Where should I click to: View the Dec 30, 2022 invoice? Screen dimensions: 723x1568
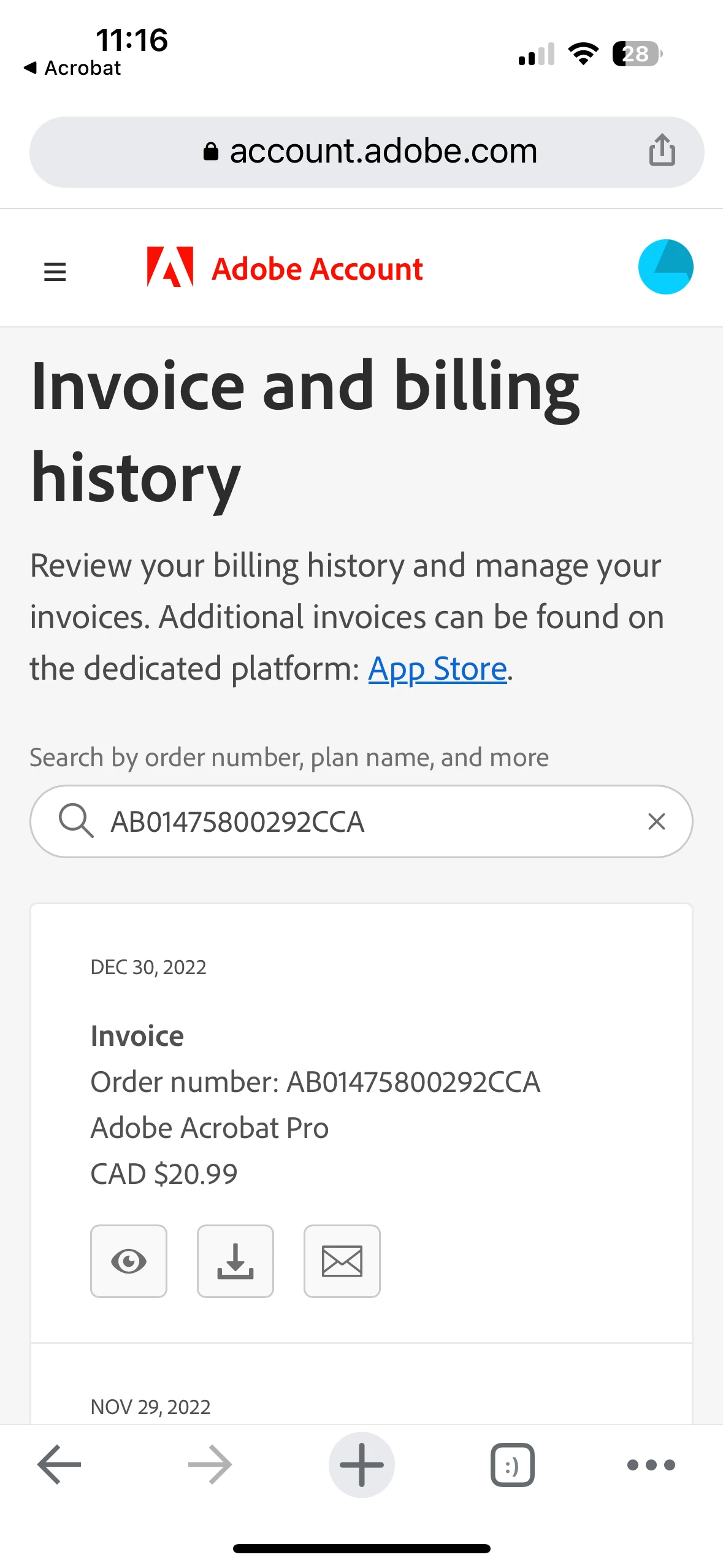pyautogui.click(x=129, y=1261)
